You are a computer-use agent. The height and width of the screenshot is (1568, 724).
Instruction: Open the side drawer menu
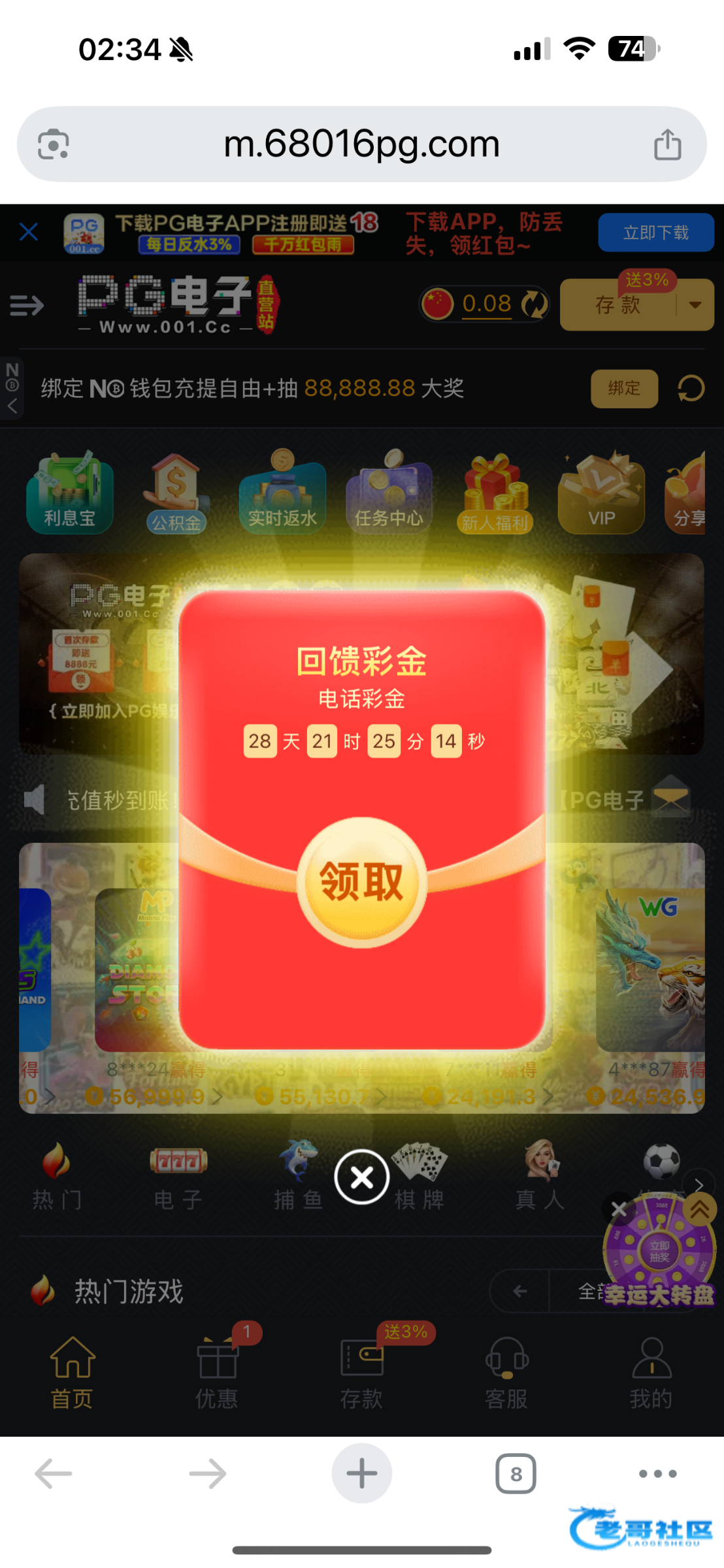[27, 305]
